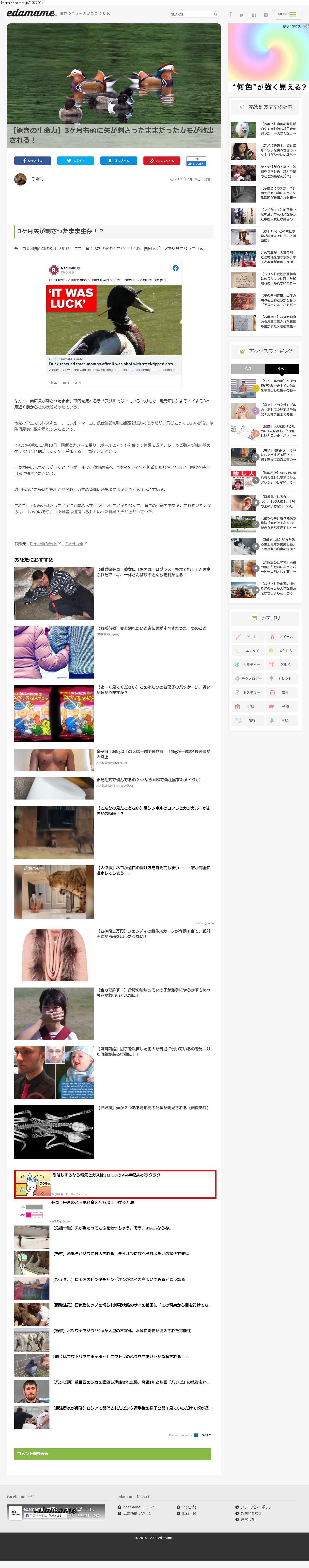The image size is (309, 1568).
Task: Switch the access ranking to 今月 tab
Action: click(248, 368)
